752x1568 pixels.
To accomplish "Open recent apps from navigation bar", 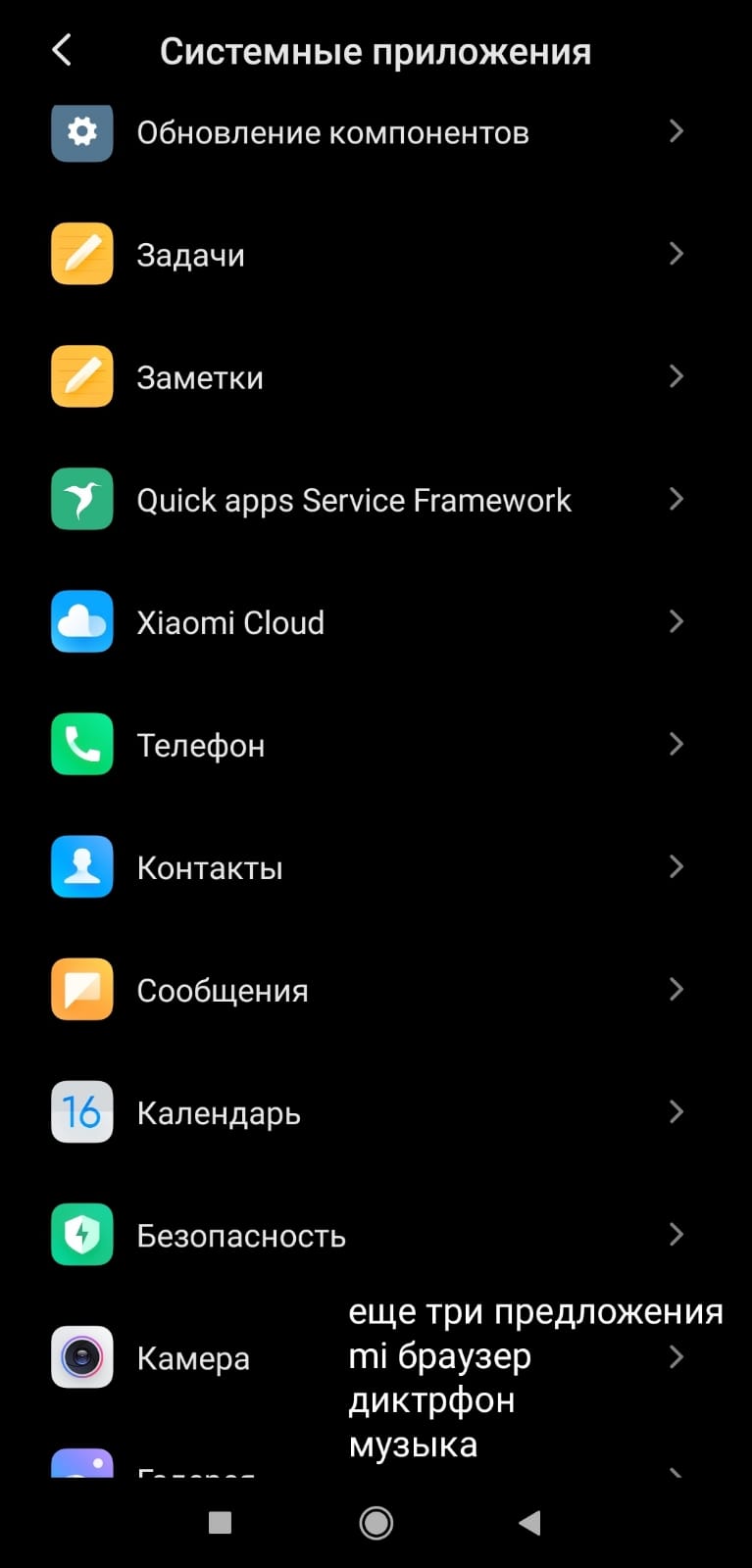I will click(x=221, y=1522).
